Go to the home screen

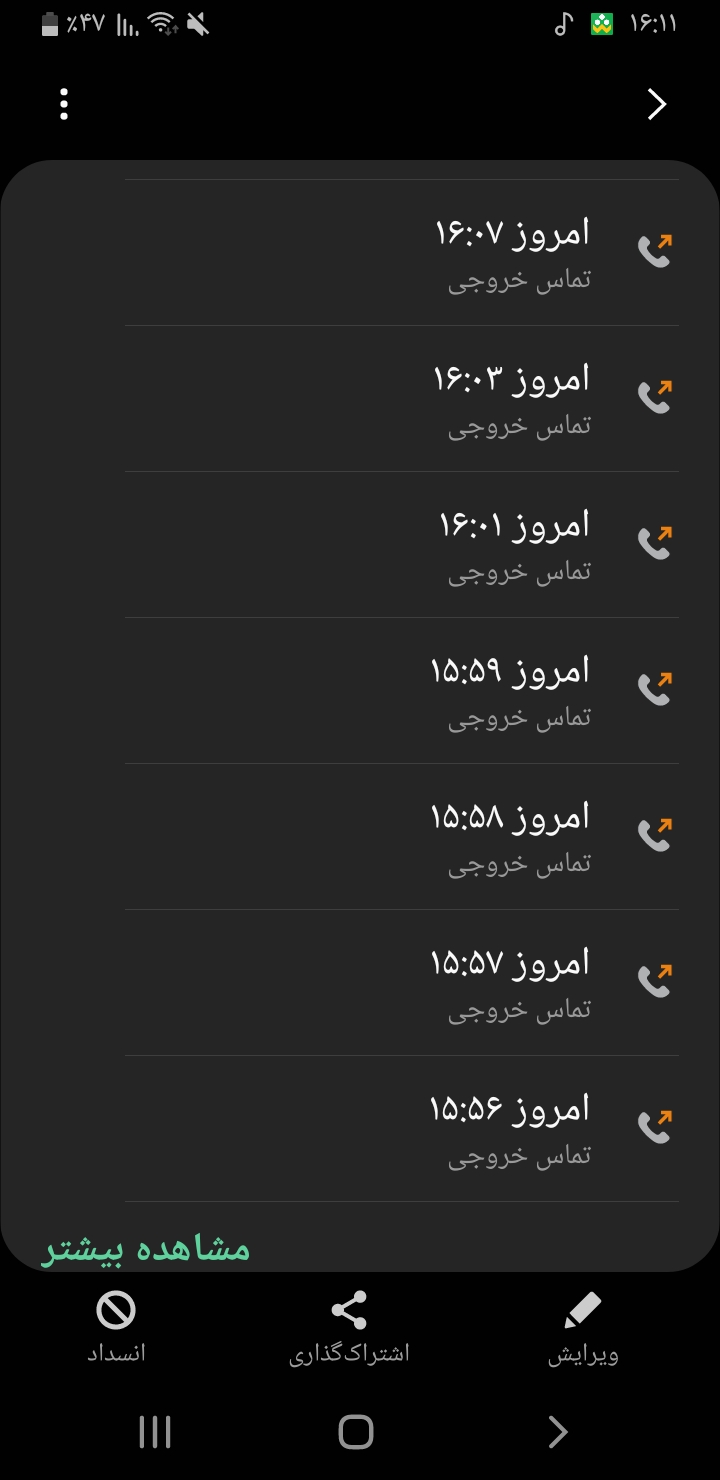tap(356, 1432)
